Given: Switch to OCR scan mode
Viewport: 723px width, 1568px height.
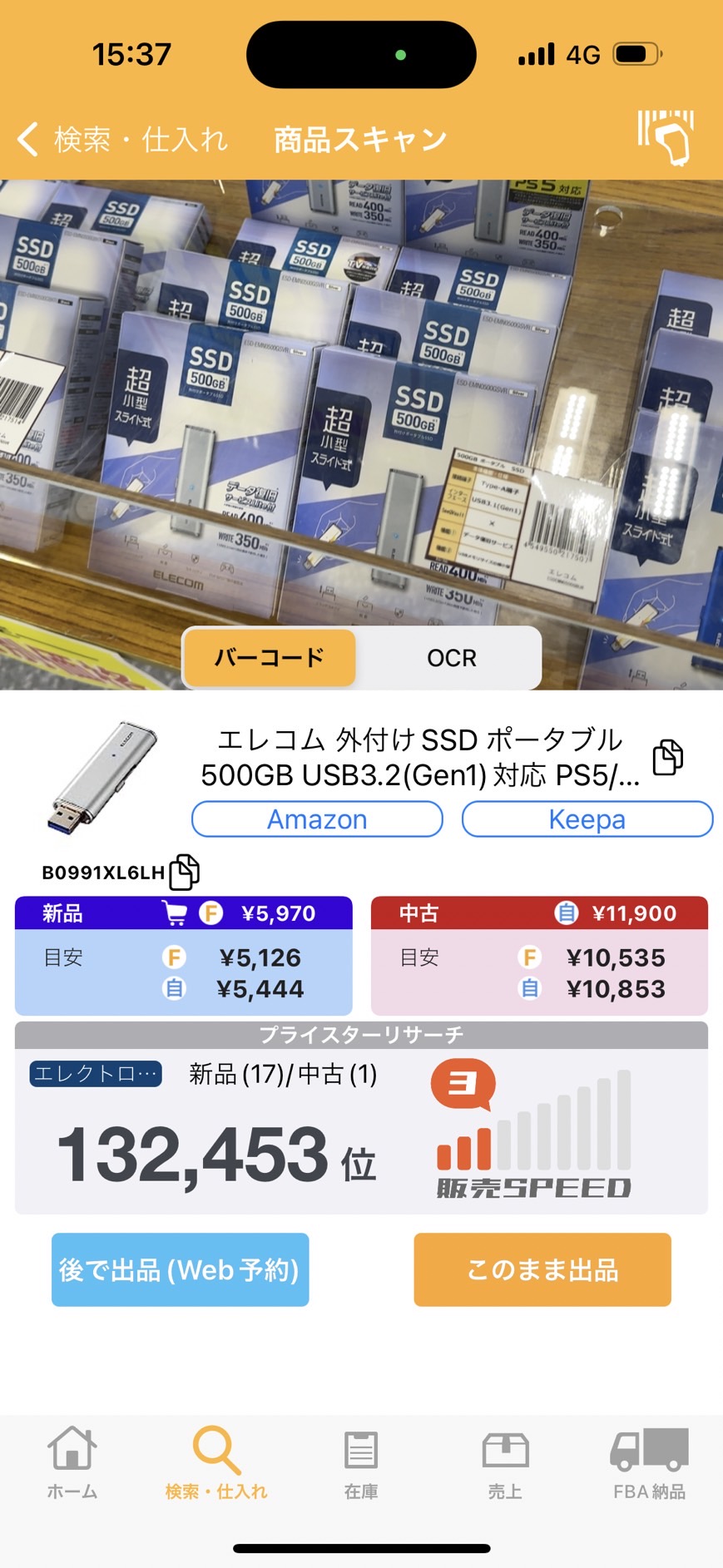Looking at the screenshot, I should click(x=451, y=658).
